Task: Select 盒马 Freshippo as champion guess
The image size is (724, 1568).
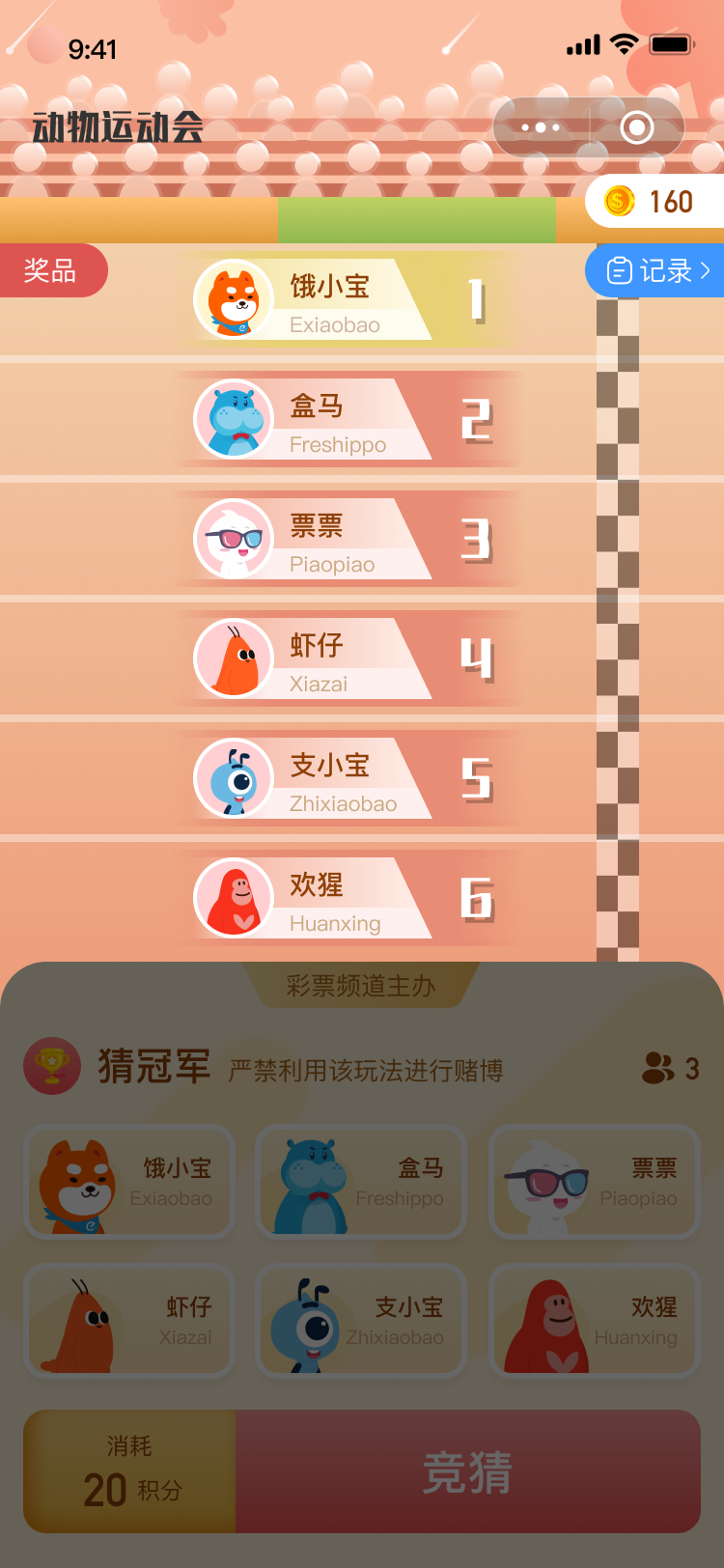Action: [x=361, y=1182]
